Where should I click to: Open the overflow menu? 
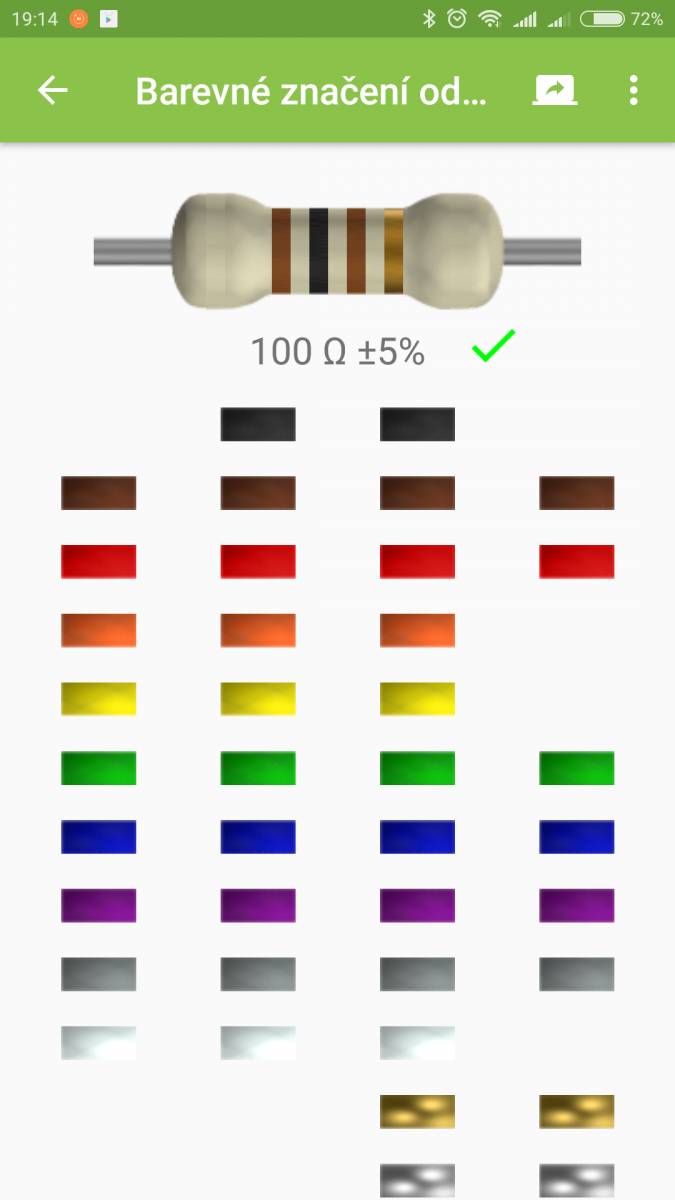coord(633,90)
